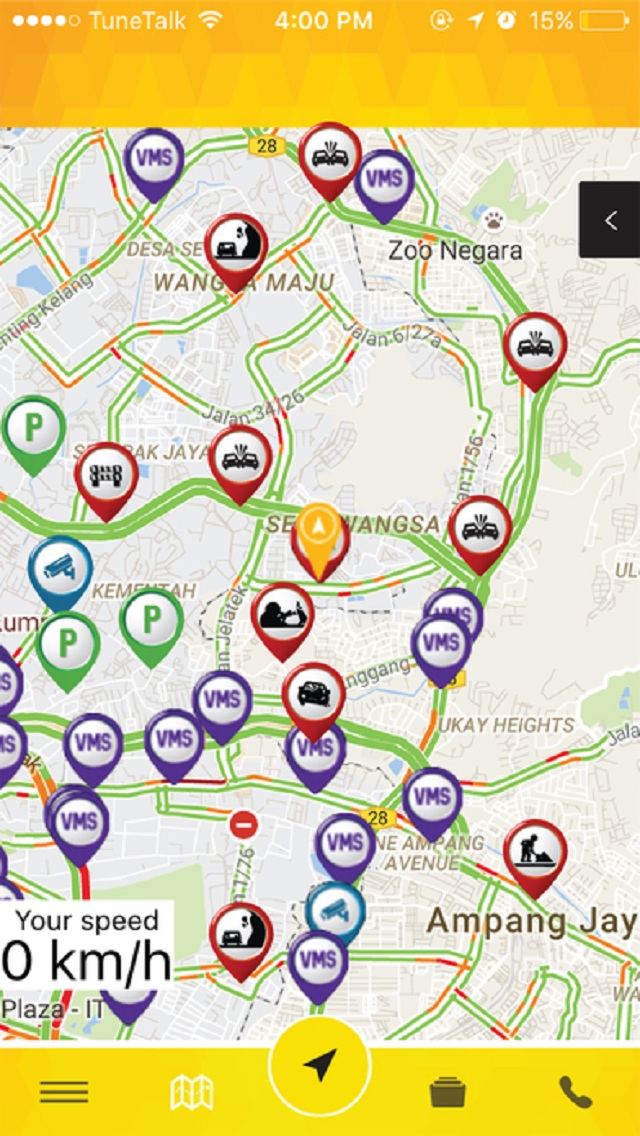The width and height of the screenshot is (640, 1136).
Task: Open the hamburger menu
Action: (x=64, y=1092)
